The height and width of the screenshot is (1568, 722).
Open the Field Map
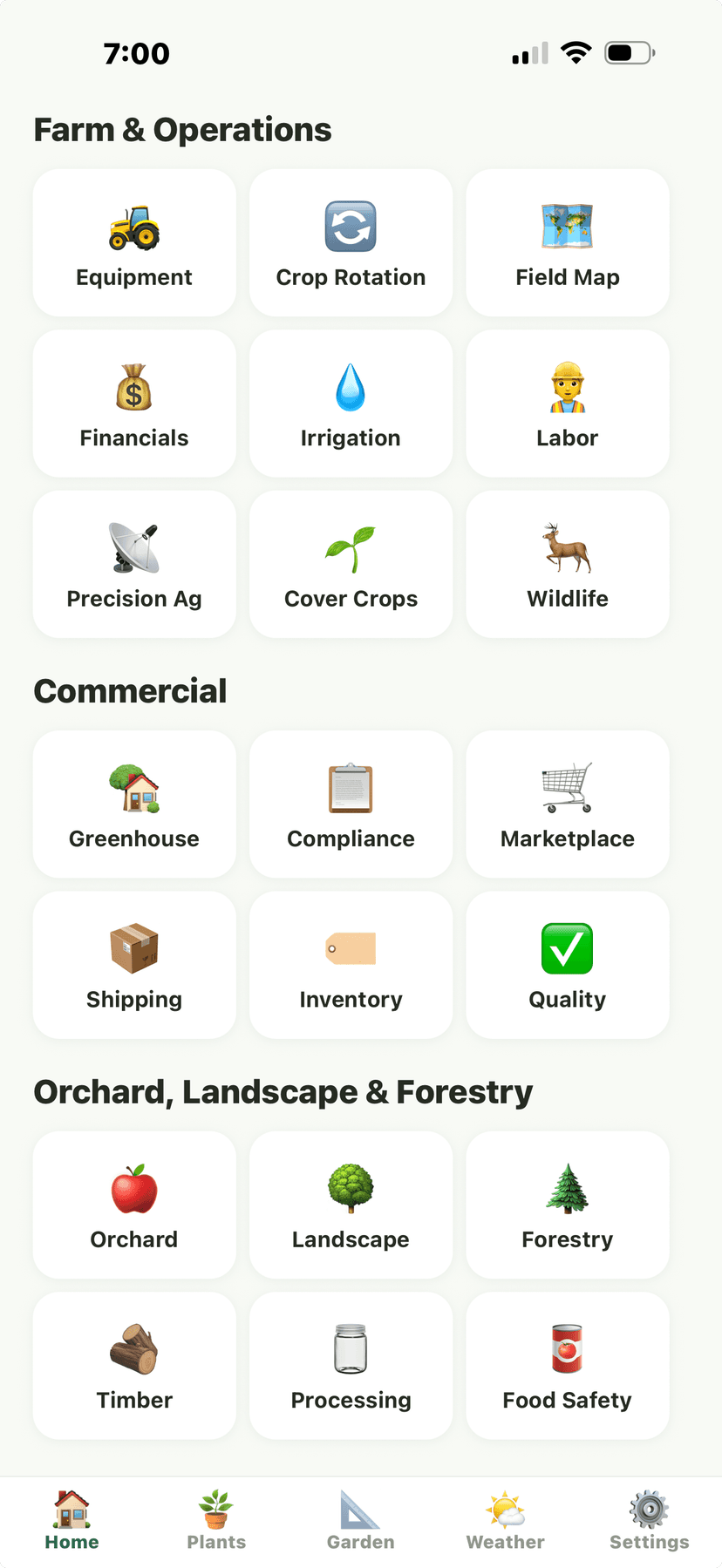point(567,242)
